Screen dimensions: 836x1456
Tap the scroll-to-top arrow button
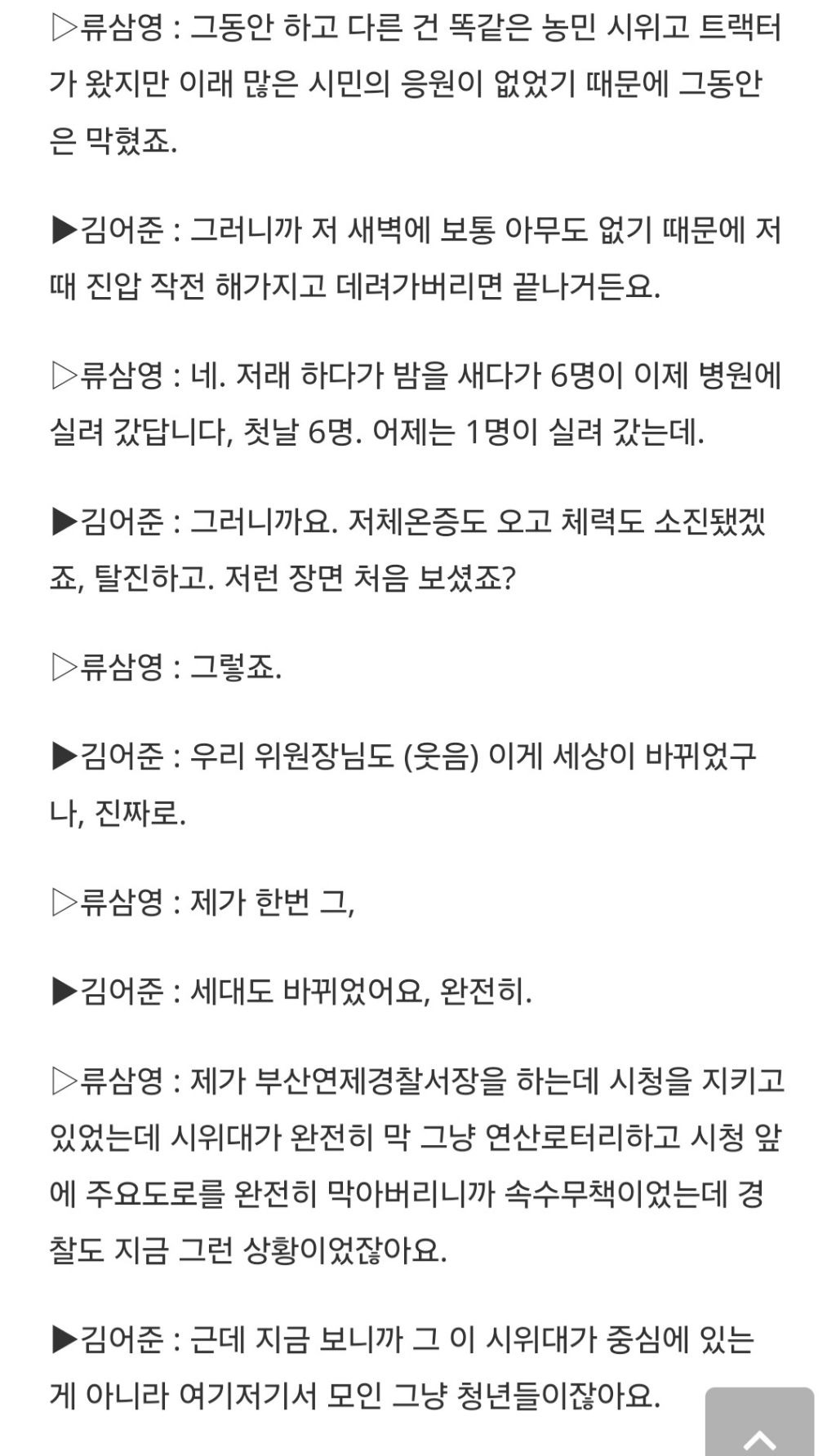coord(759,1421)
